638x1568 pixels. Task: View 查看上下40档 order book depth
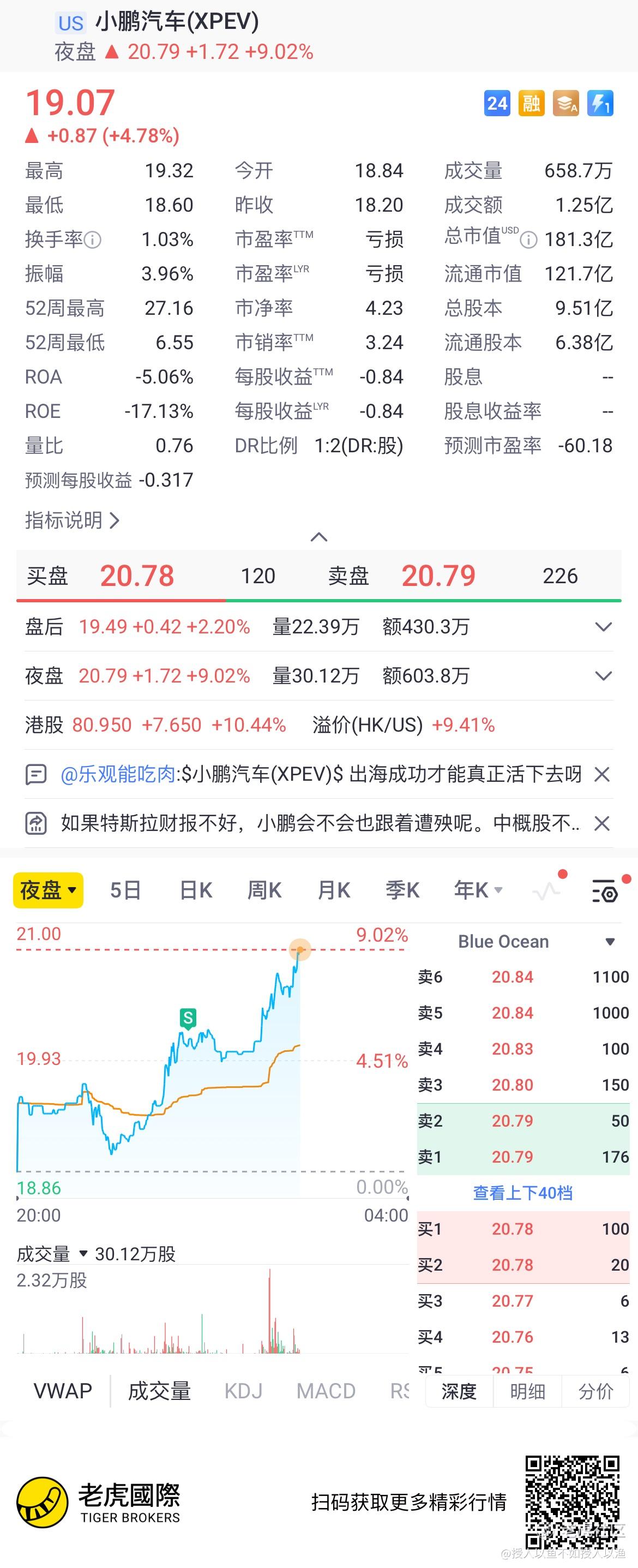click(x=522, y=1193)
